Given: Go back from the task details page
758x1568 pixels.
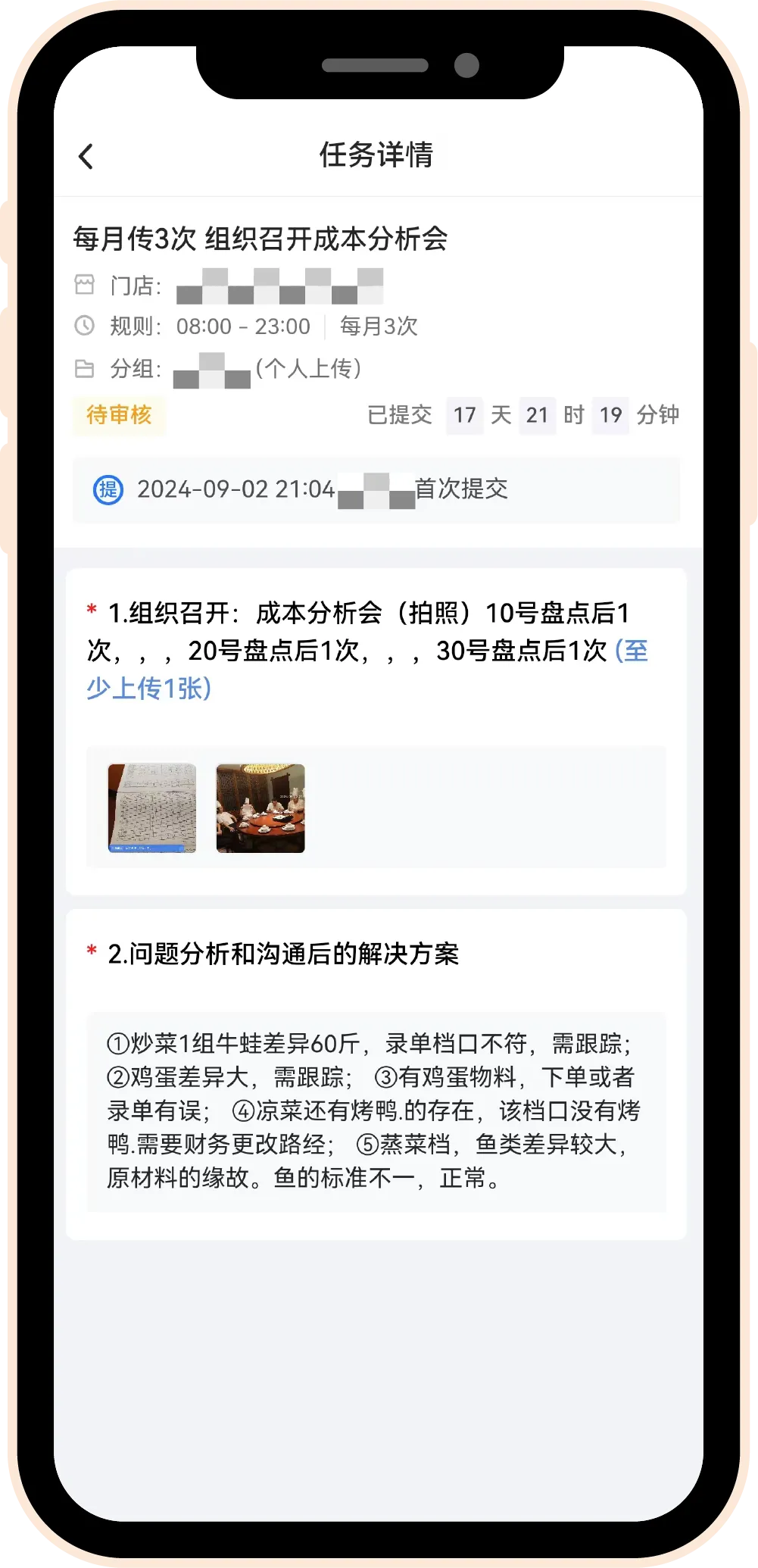Looking at the screenshot, I should click(x=86, y=157).
